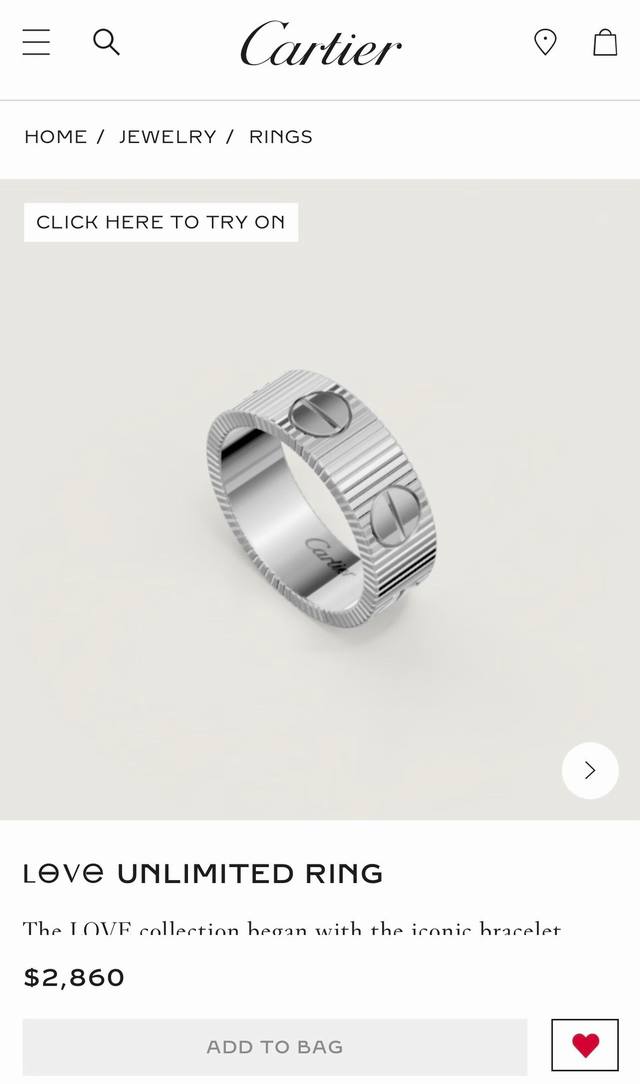Open the hamburger menu
Screen dimensions: 640x1084
[x=36, y=42]
